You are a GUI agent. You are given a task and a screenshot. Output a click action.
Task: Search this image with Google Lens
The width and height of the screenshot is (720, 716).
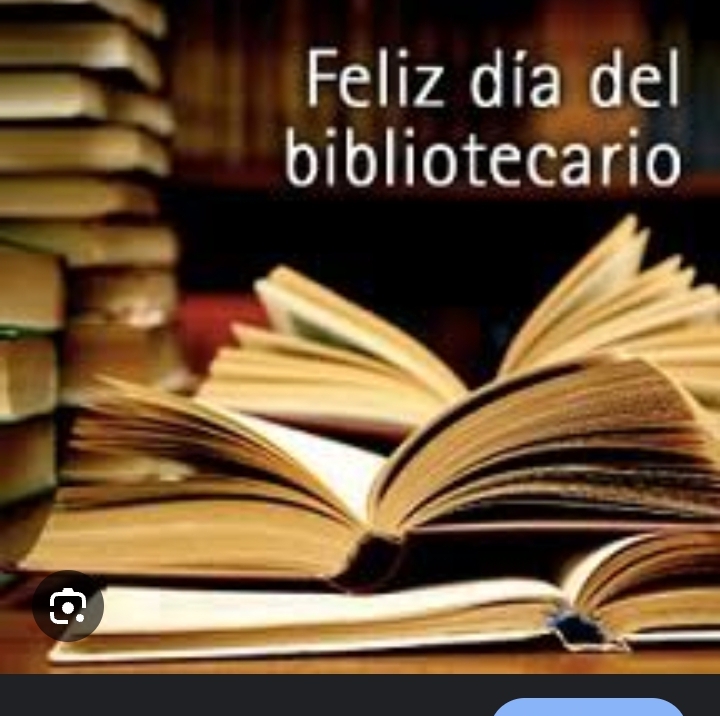68,606
